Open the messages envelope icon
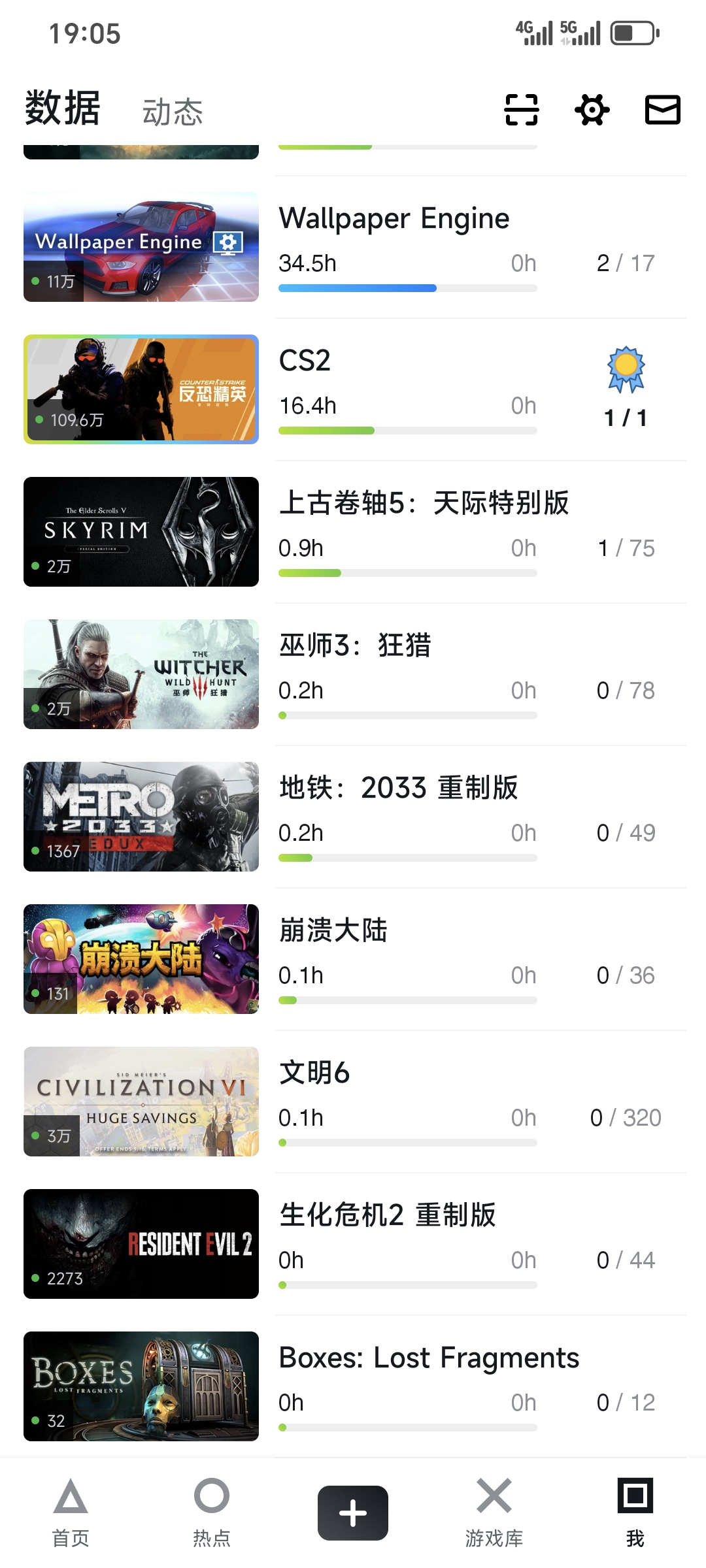The image size is (706, 1568). point(663,109)
